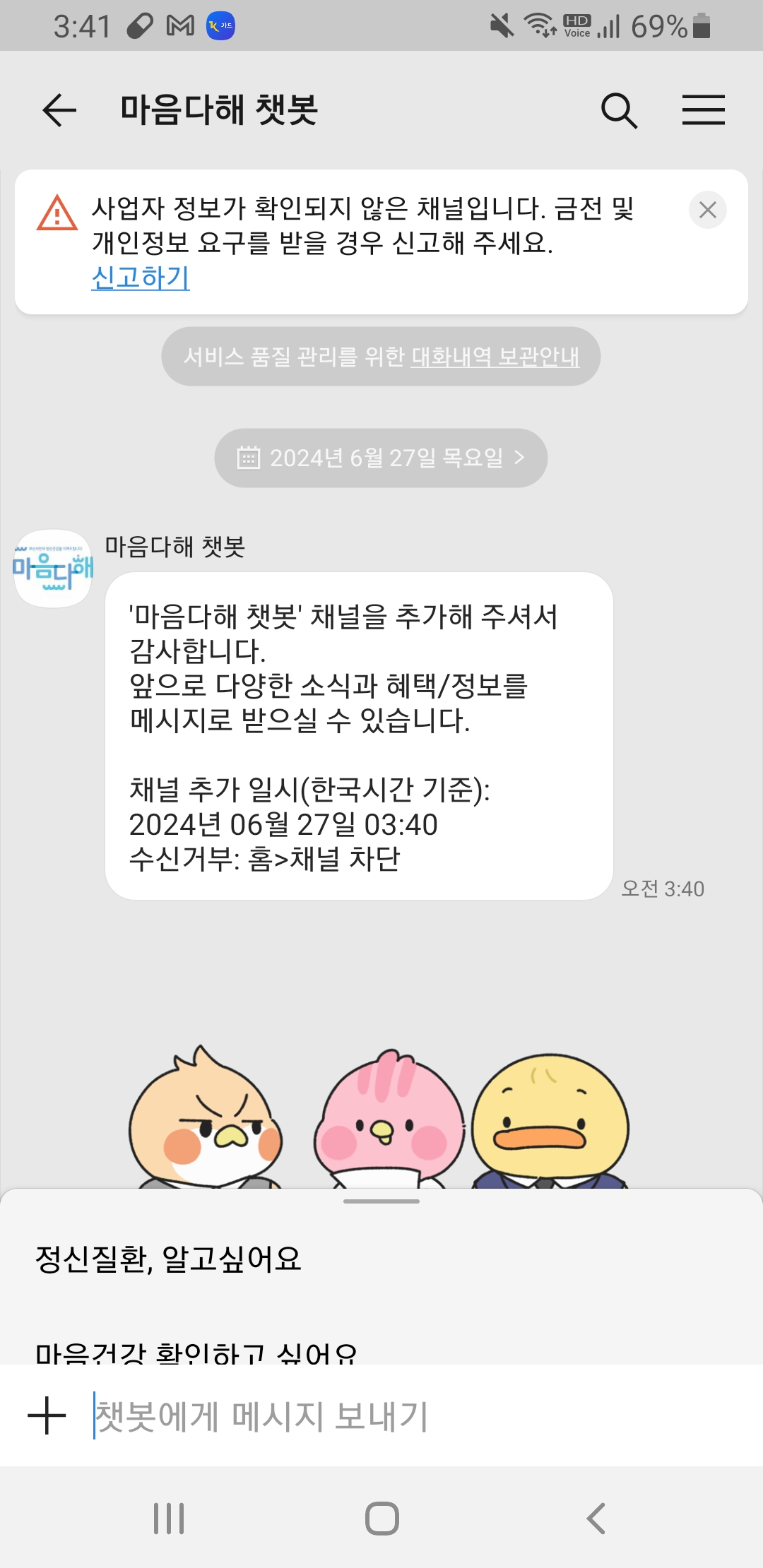Image resolution: width=763 pixels, height=1568 pixels.
Task: Show recent apps
Action: click(x=169, y=1518)
